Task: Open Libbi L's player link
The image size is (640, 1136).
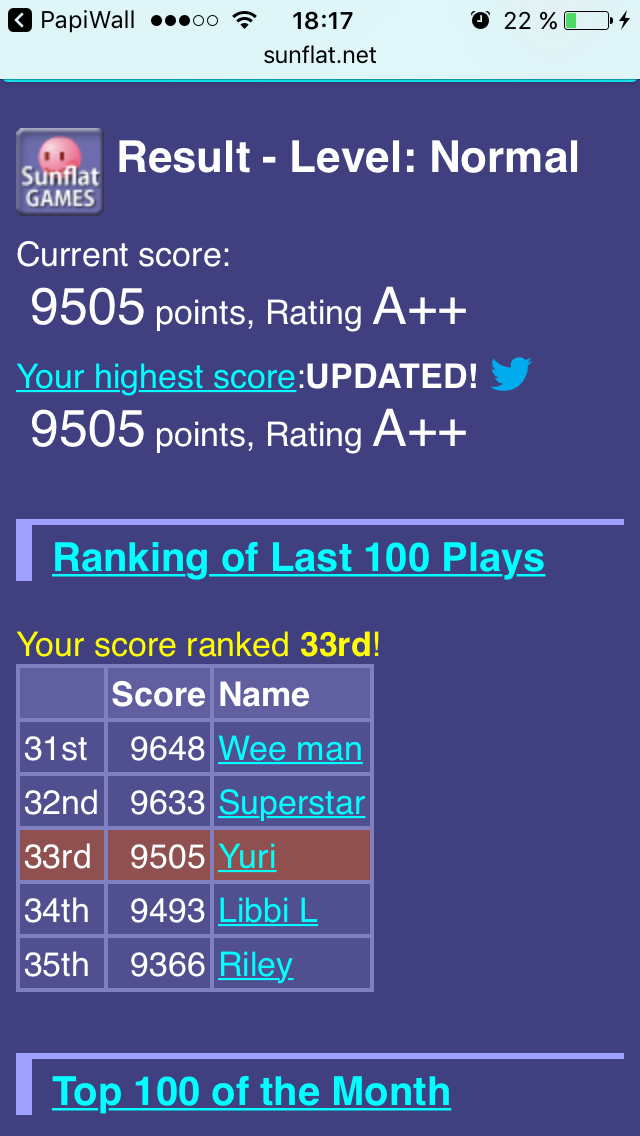Action: 268,910
